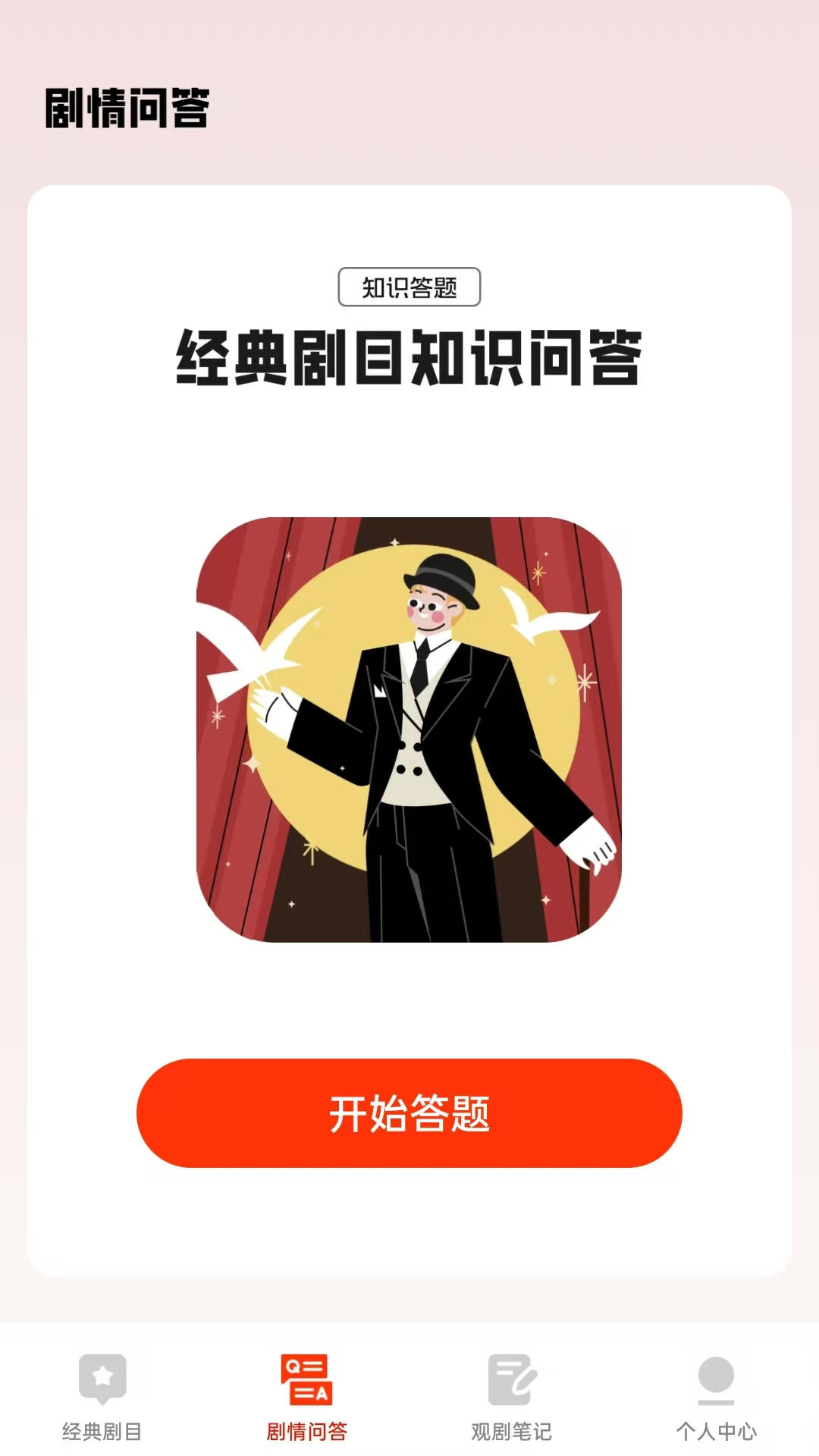Select the 剧情问答 tab

click(307, 1397)
